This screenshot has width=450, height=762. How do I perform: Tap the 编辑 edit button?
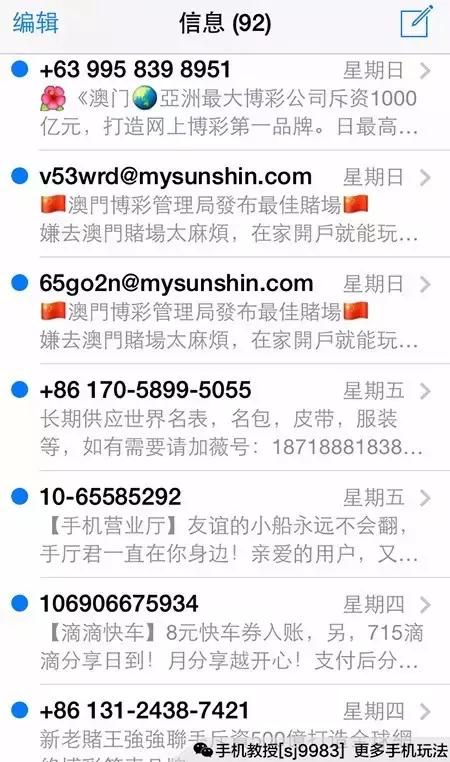point(35,23)
